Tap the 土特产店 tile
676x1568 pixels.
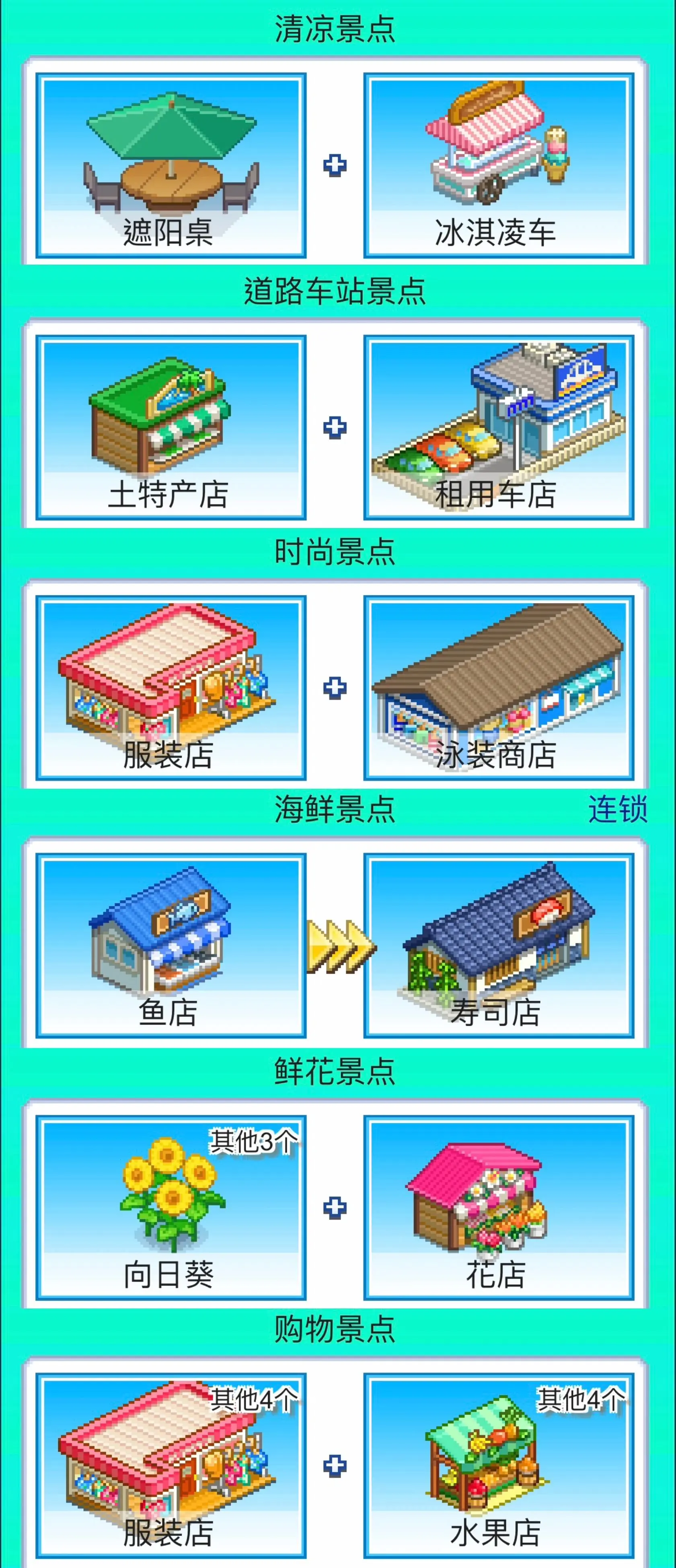coord(171,427)
